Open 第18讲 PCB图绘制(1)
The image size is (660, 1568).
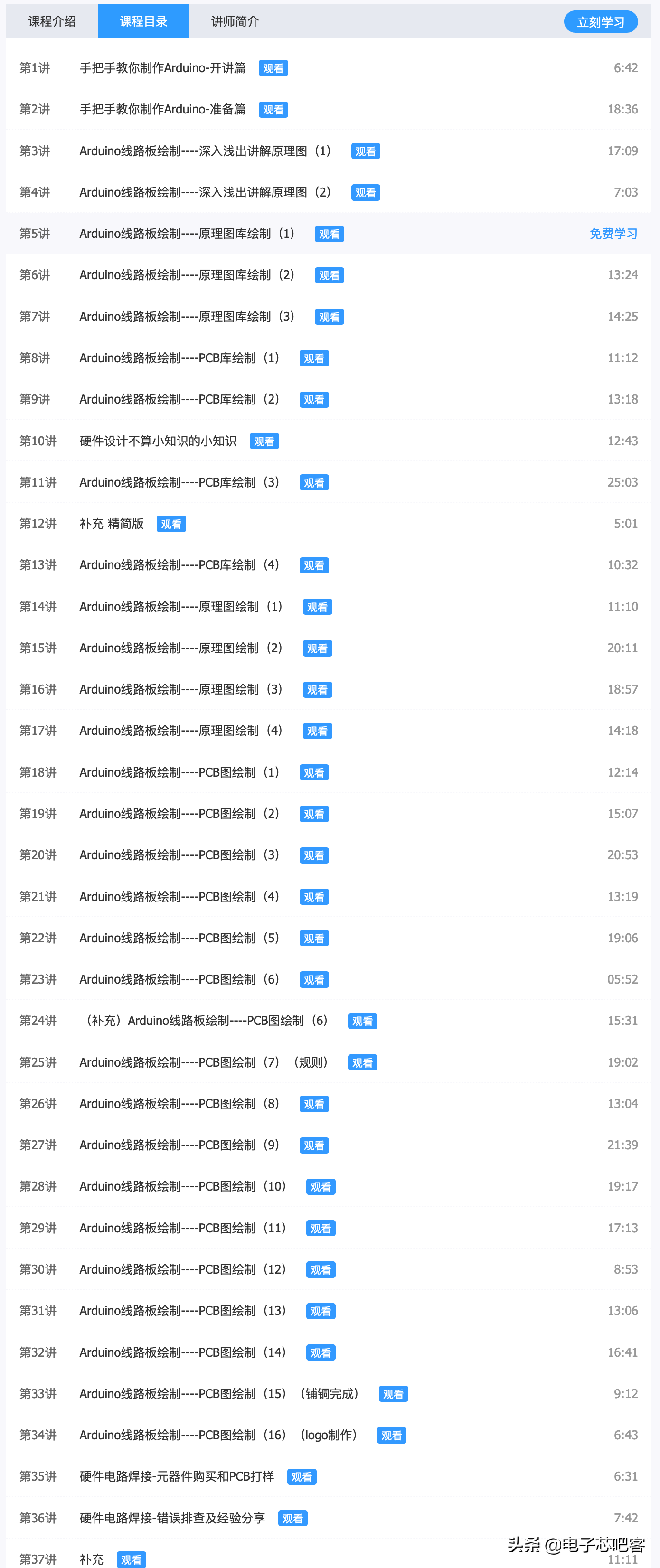(x=179, y=772)
